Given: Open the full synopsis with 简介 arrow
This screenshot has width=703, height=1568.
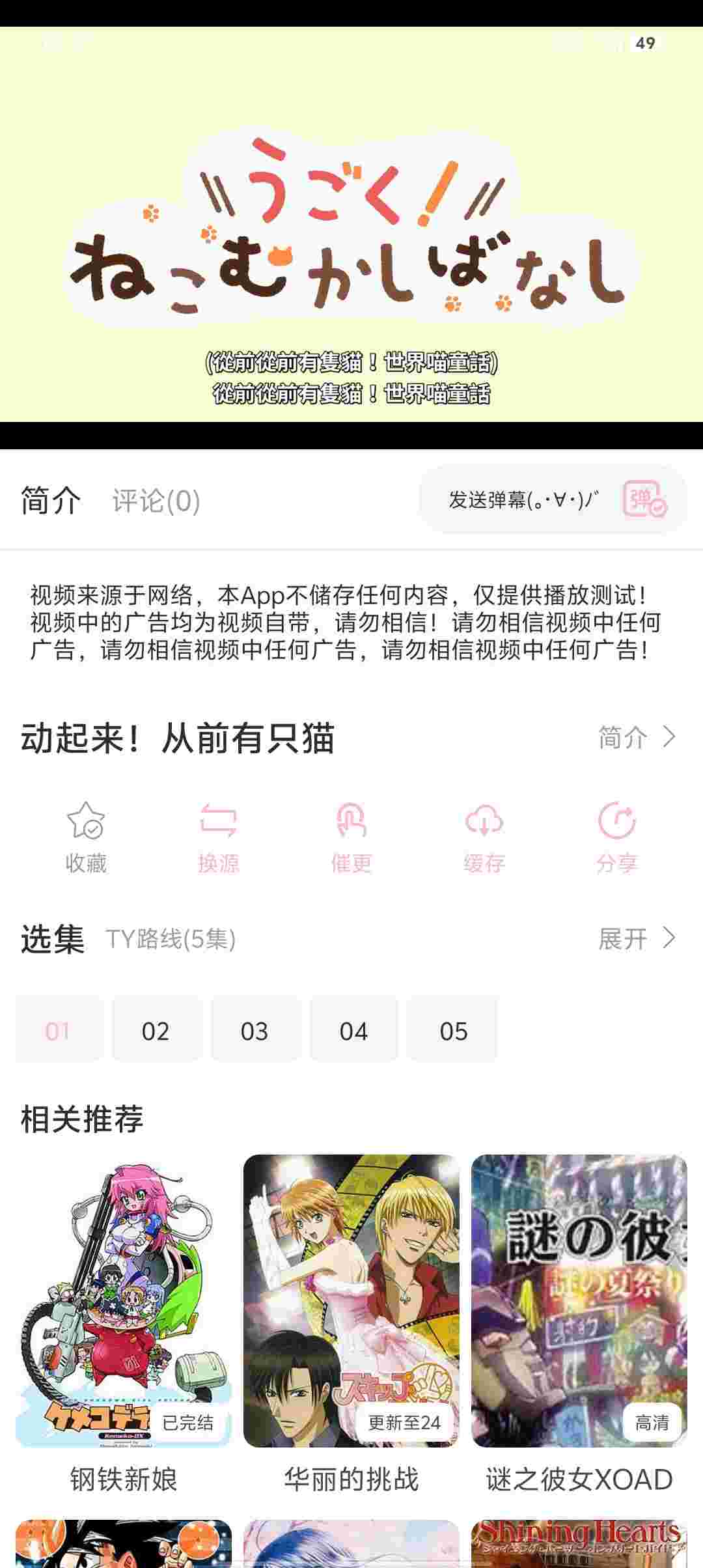Looking at the screenshot, I should click(x=635, y=738).
